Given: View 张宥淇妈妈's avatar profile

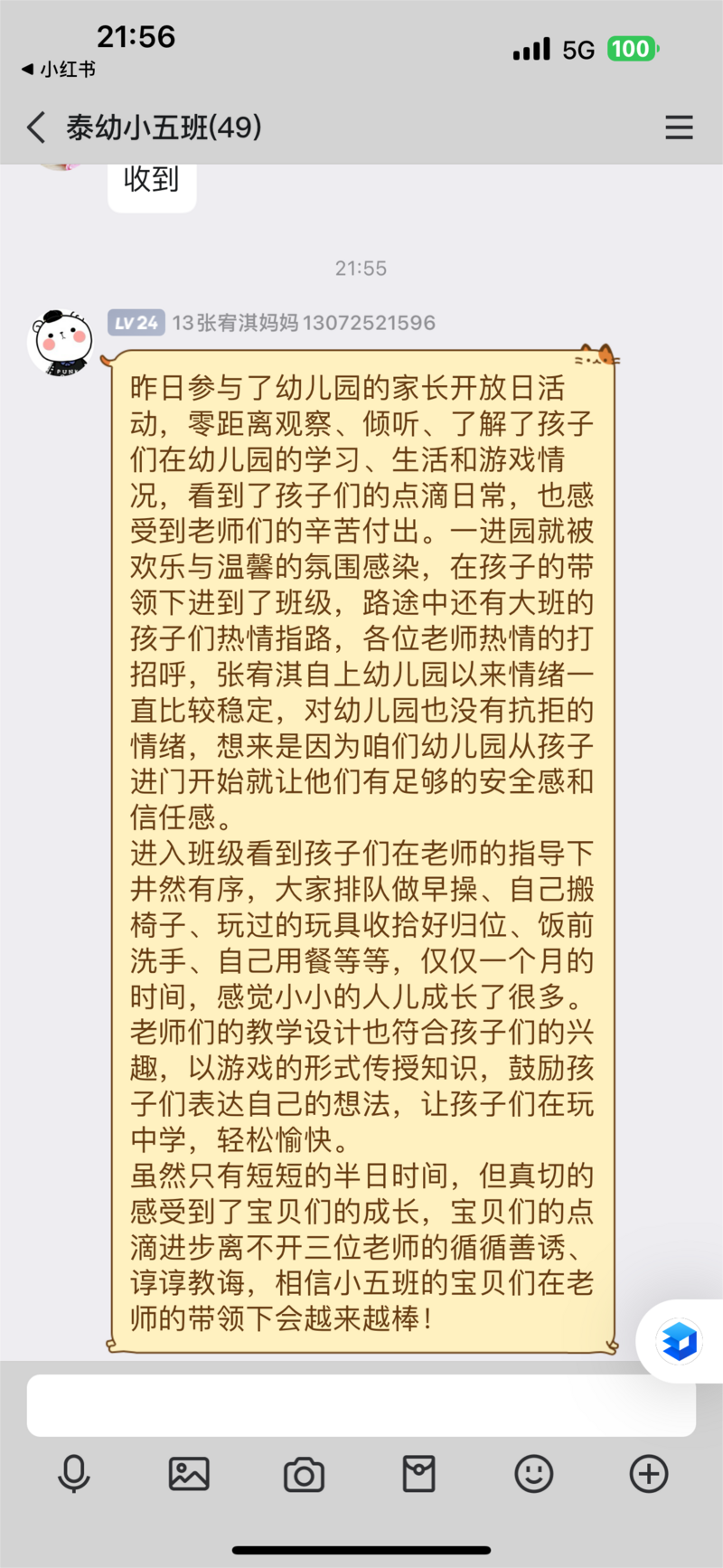Looking at the screenshot, I should (x=61, y=342).
